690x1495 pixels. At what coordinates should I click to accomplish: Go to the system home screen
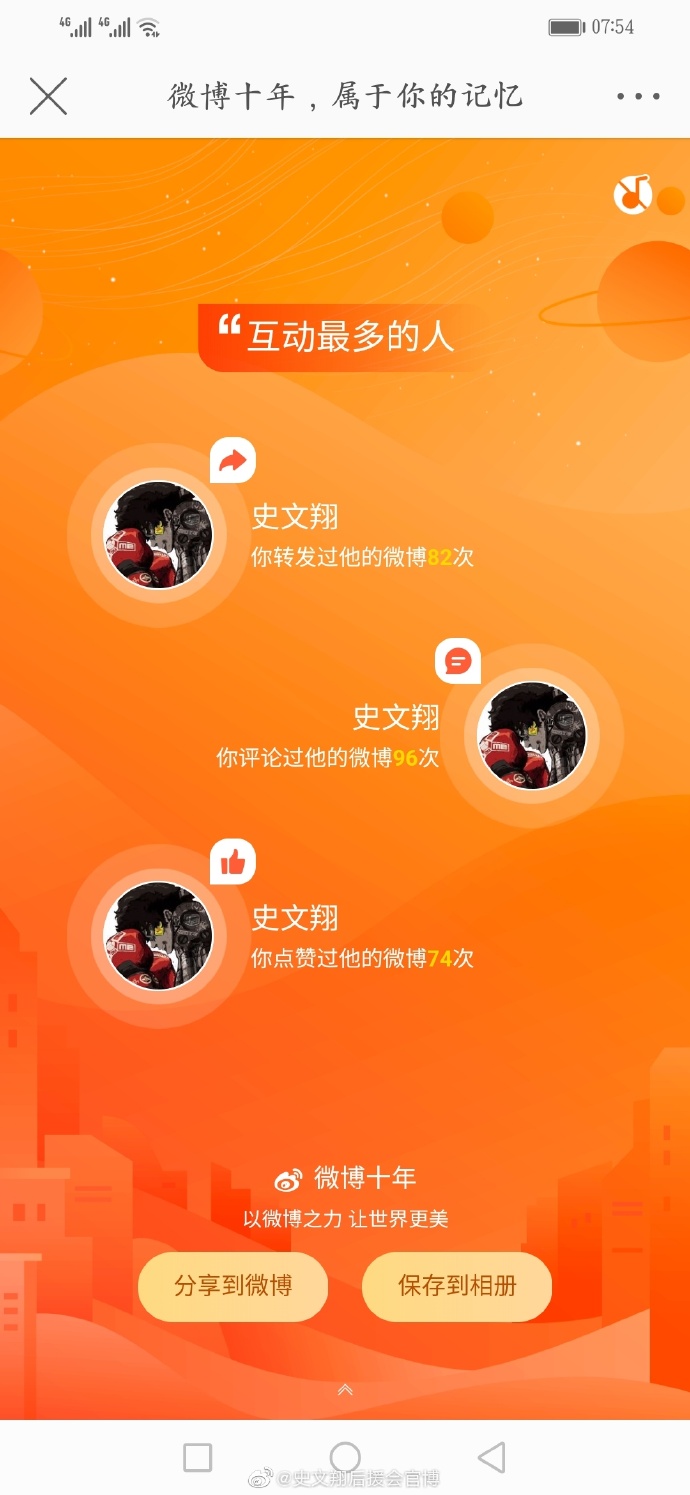[345, 1457]
